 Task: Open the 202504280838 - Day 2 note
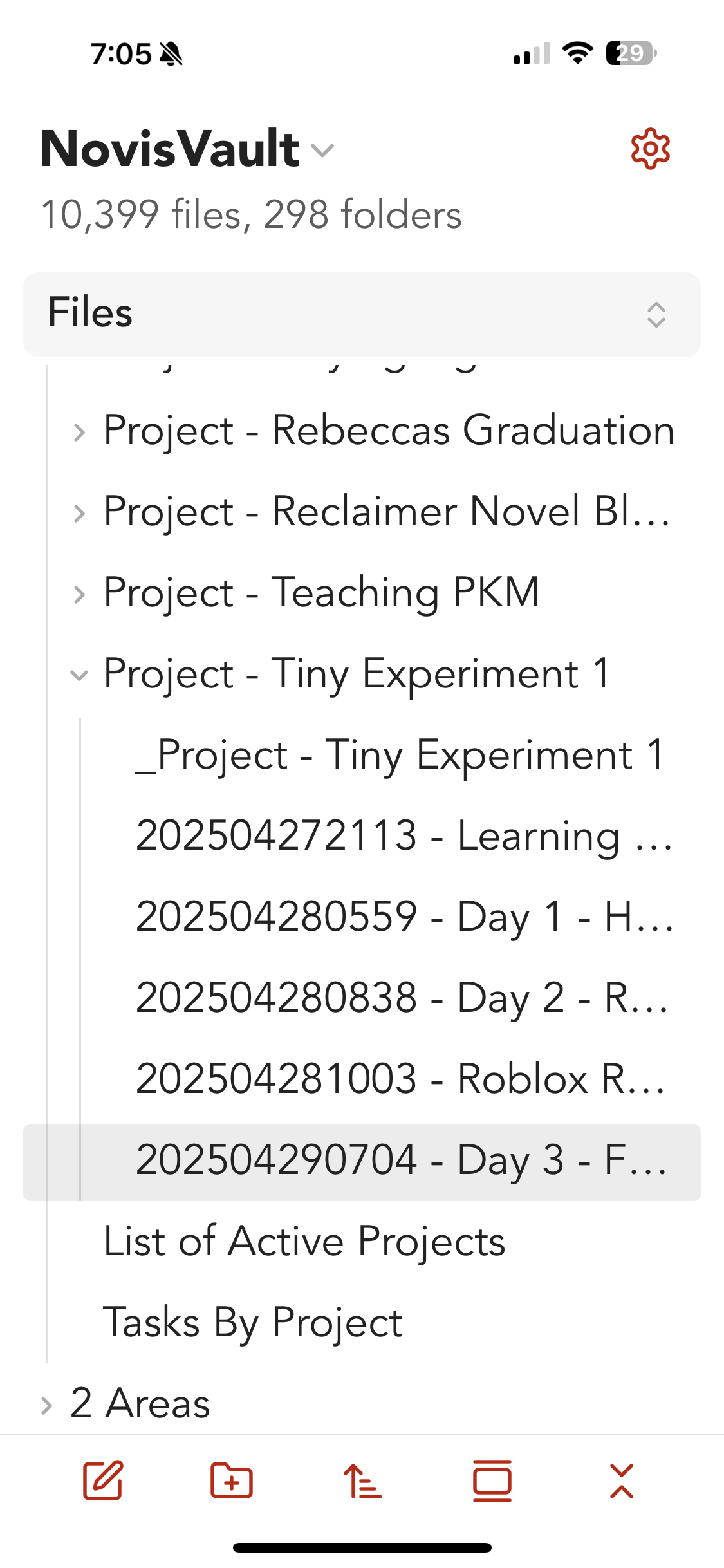(x=399, y=998)
